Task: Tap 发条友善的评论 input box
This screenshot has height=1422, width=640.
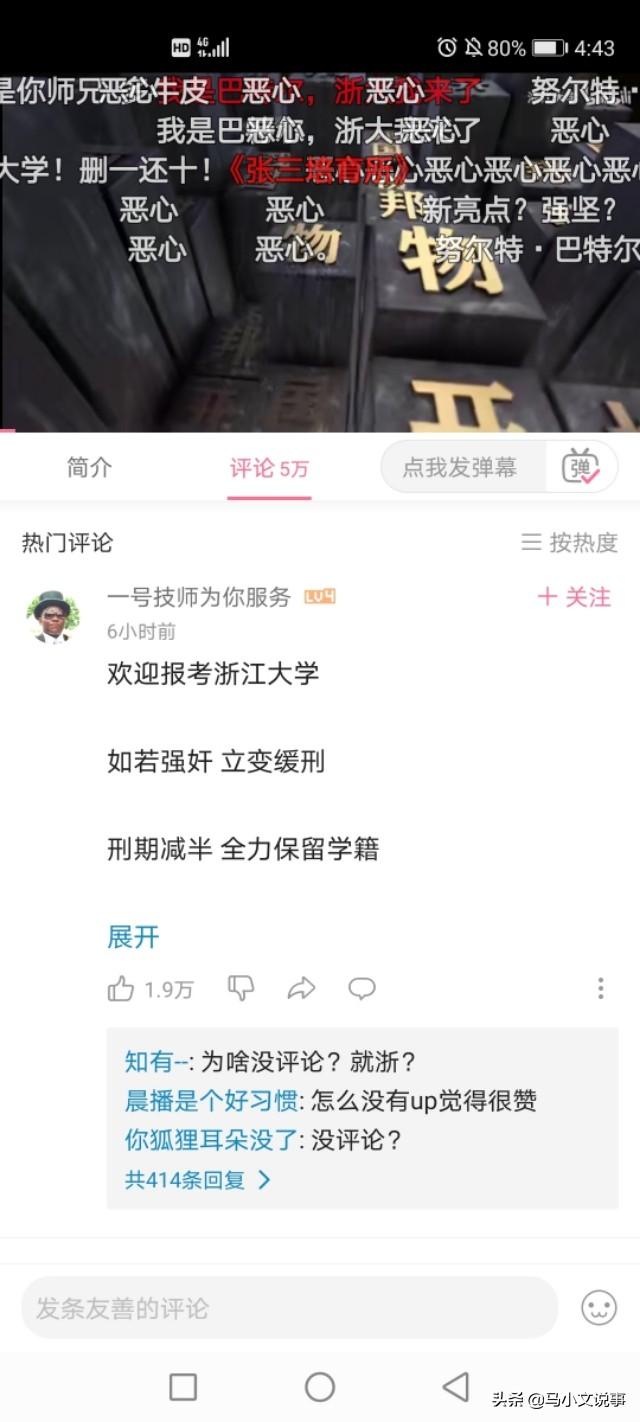Action: (289, 1308)
